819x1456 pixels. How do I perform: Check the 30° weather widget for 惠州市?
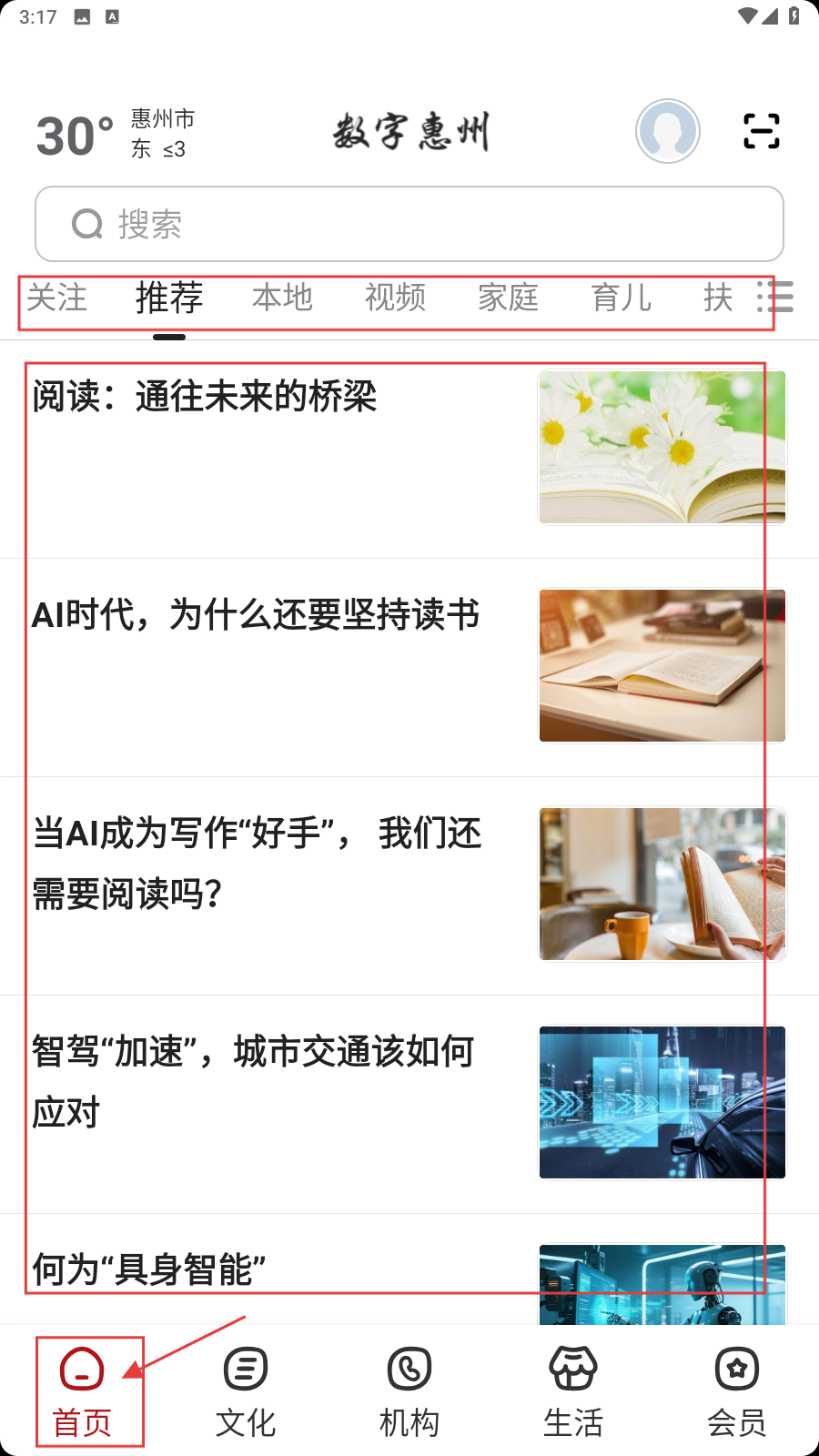pos(114,135)
